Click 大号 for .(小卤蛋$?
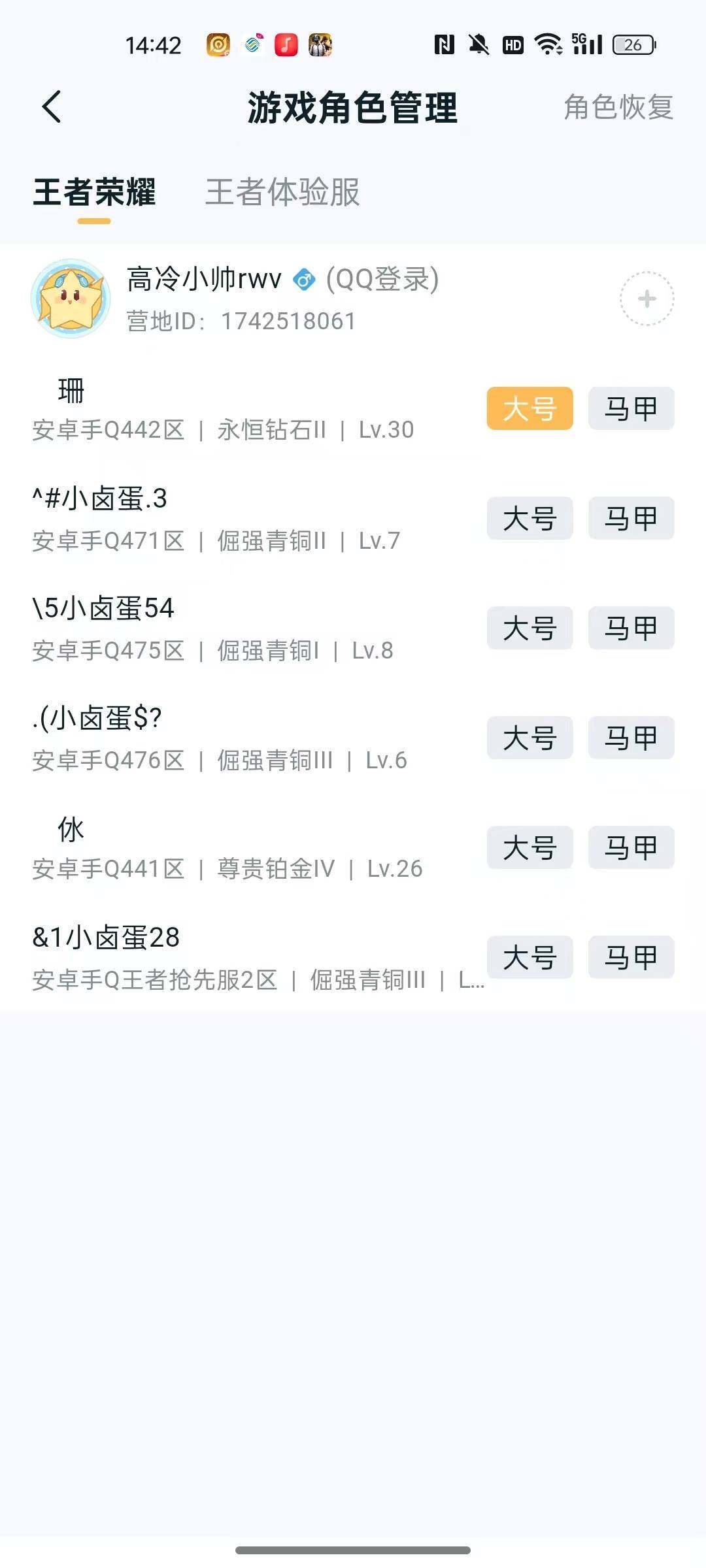This screenshot has width=706, height=1568. (x=529, y=738)
